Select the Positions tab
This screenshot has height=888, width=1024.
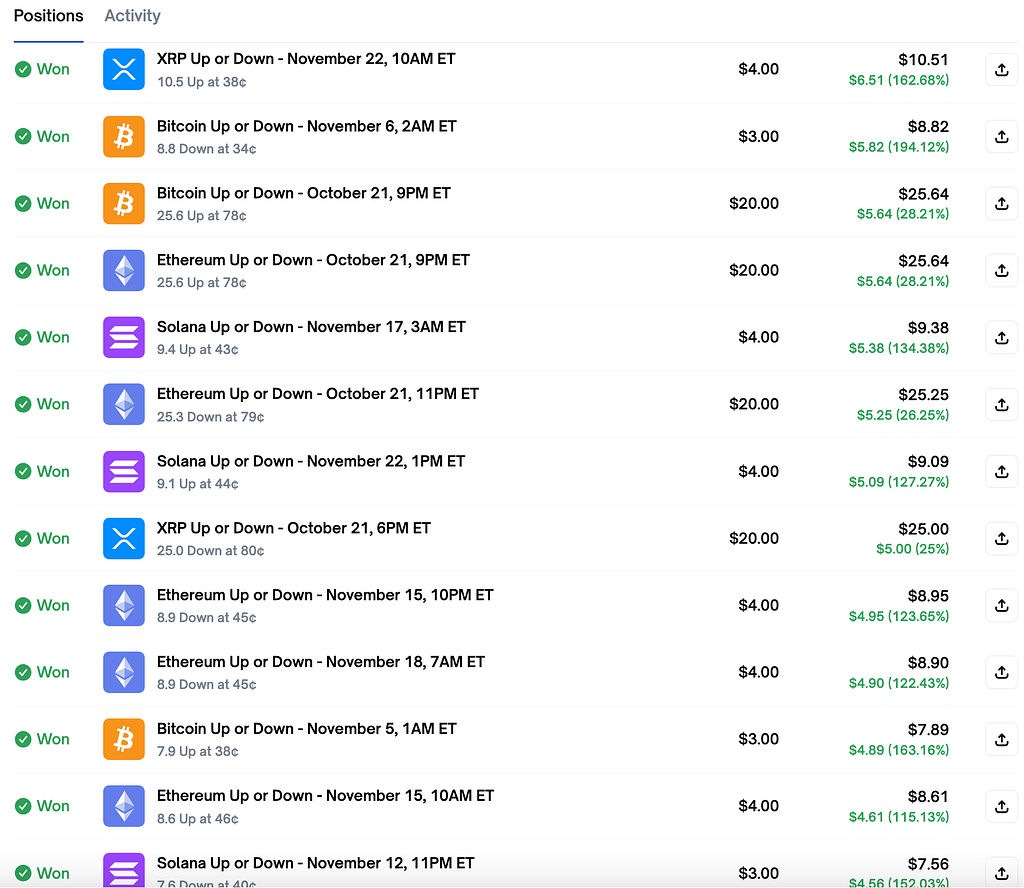click(x=48, y=16)
